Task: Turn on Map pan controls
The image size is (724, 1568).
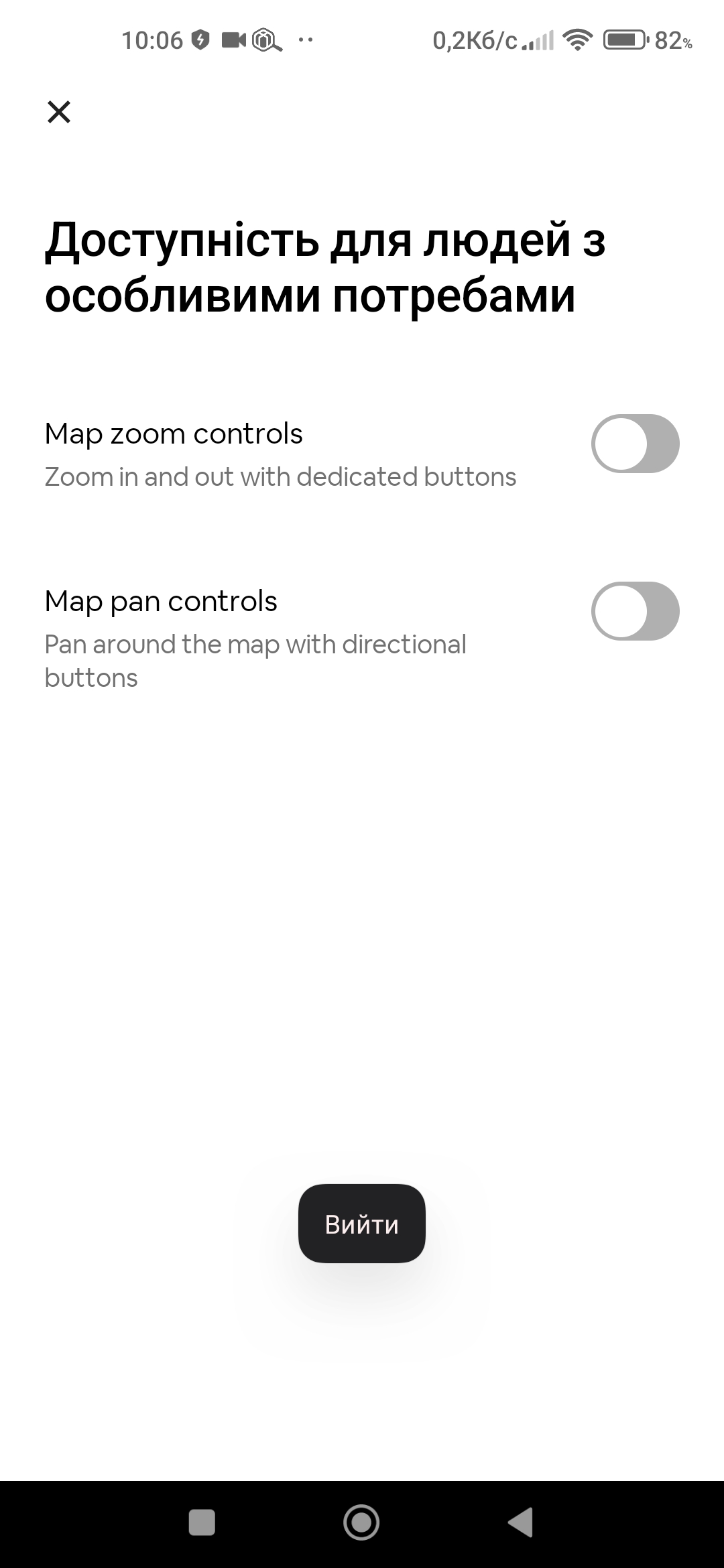Action: (635, 611)
